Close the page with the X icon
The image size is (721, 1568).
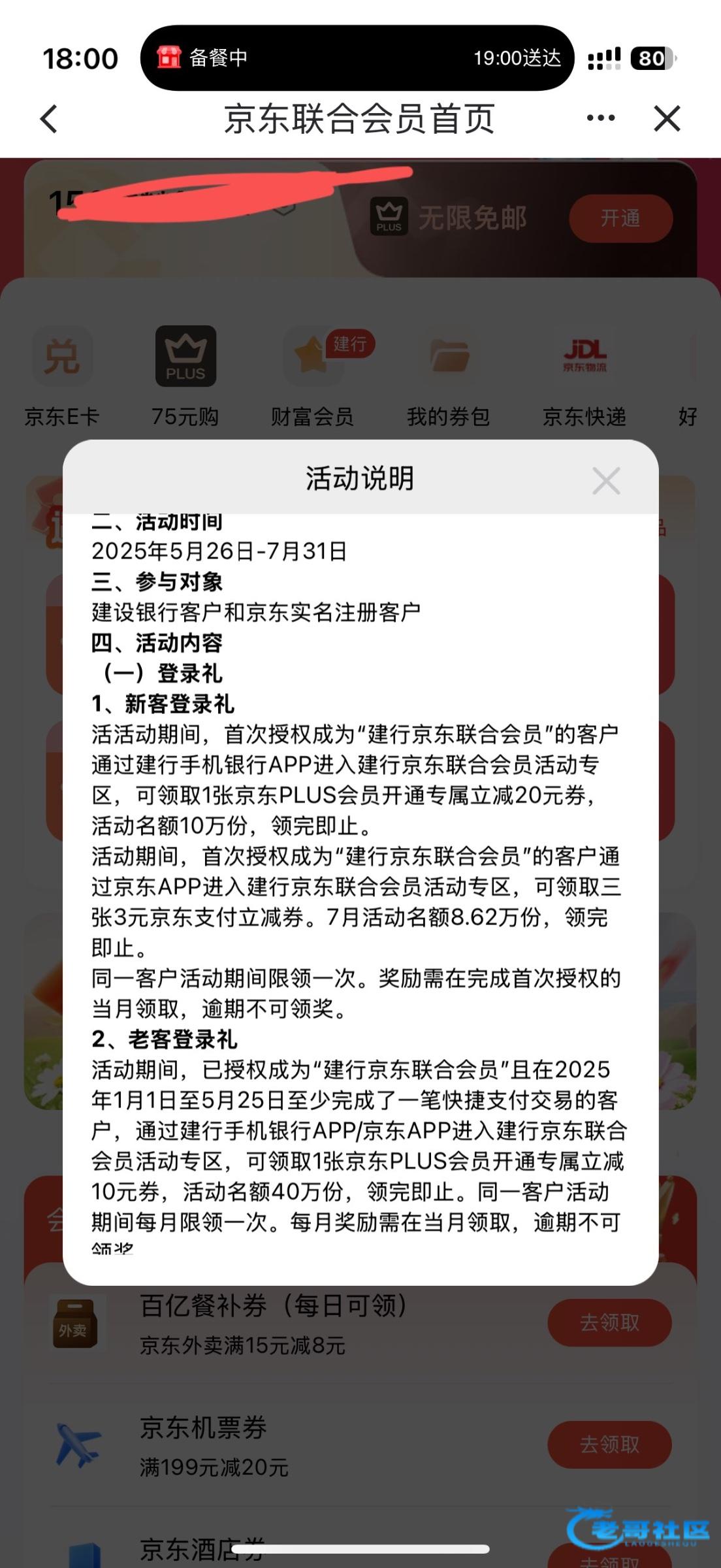[667, 119]
